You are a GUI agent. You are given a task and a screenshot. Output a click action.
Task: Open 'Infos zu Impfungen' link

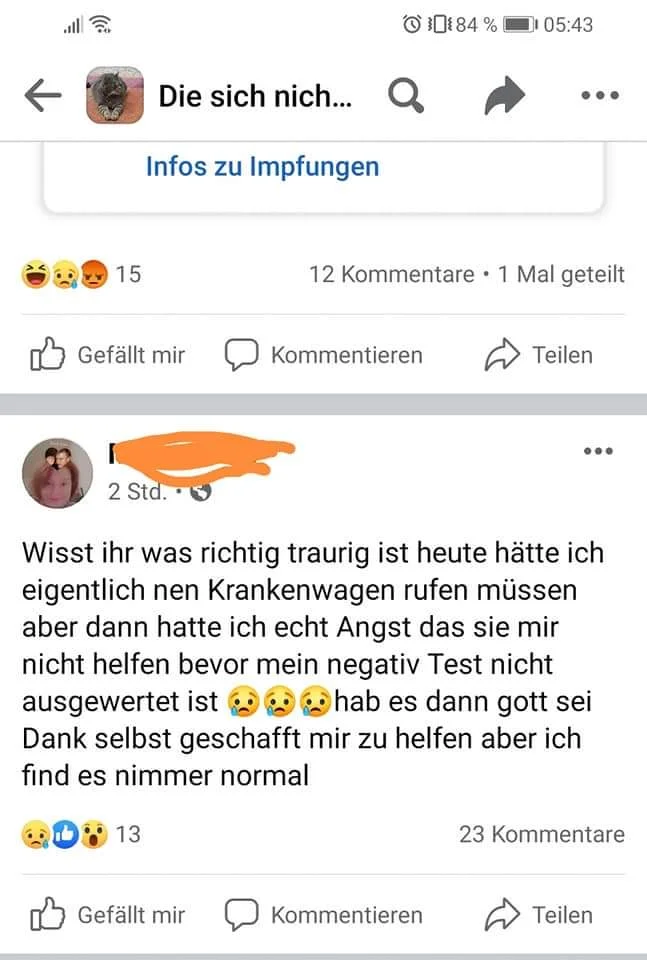262,166
